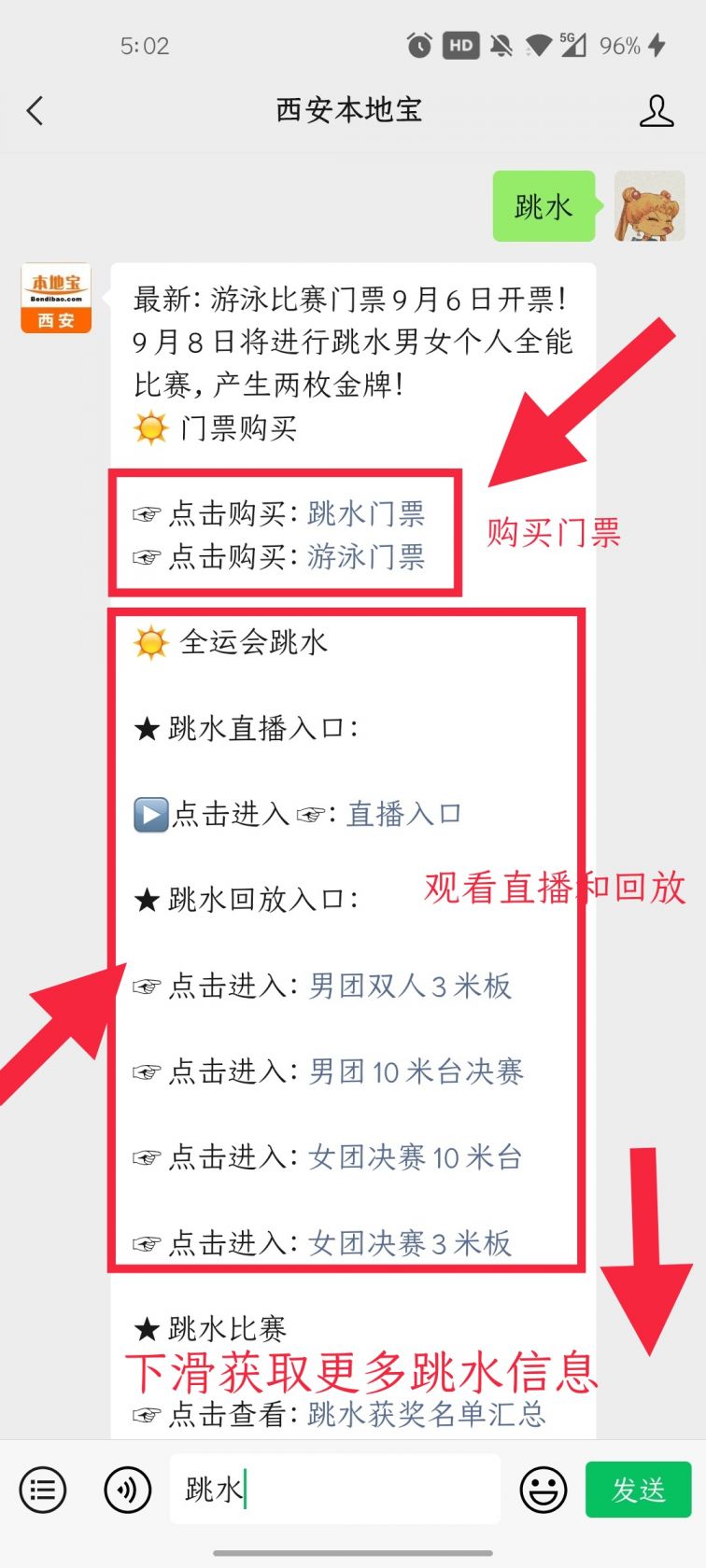This screenshot has width=706, height=1568.
Task: Open the emoji picker
Action: (543, 1490)
